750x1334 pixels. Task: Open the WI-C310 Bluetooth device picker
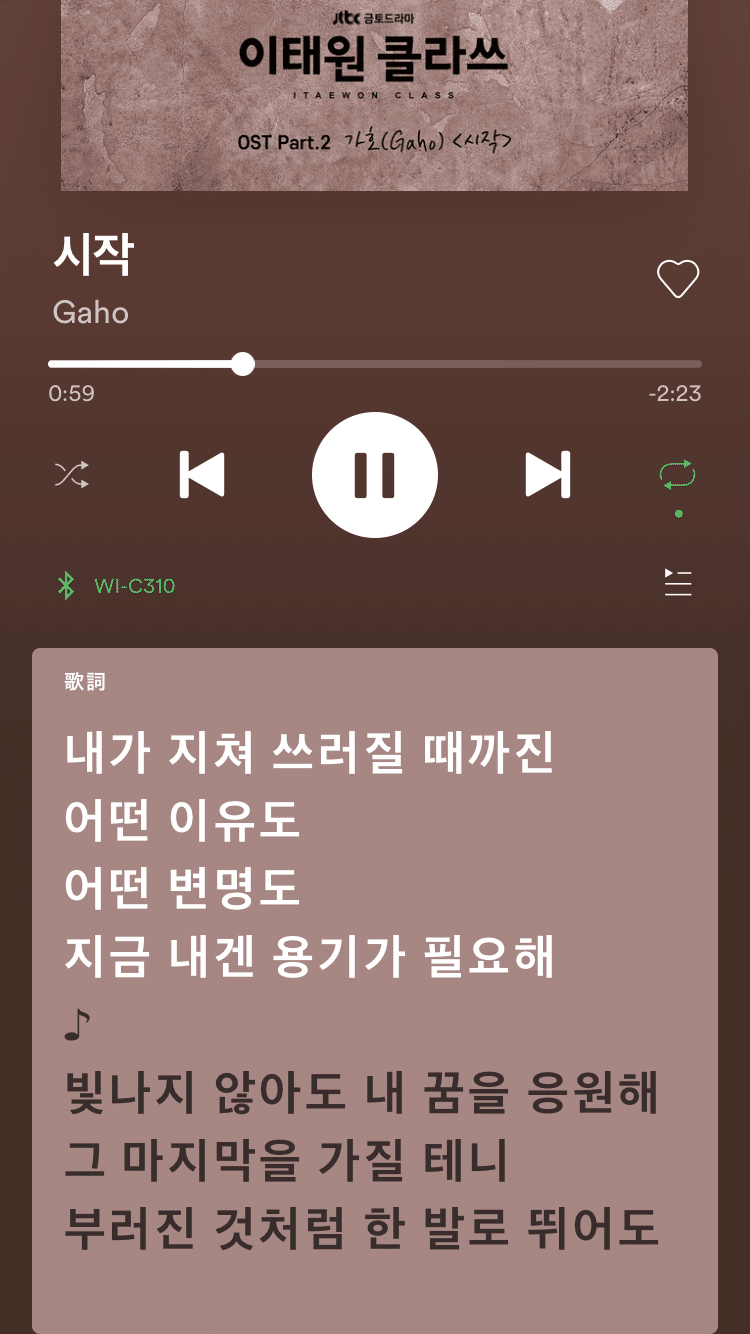(115, 586)
